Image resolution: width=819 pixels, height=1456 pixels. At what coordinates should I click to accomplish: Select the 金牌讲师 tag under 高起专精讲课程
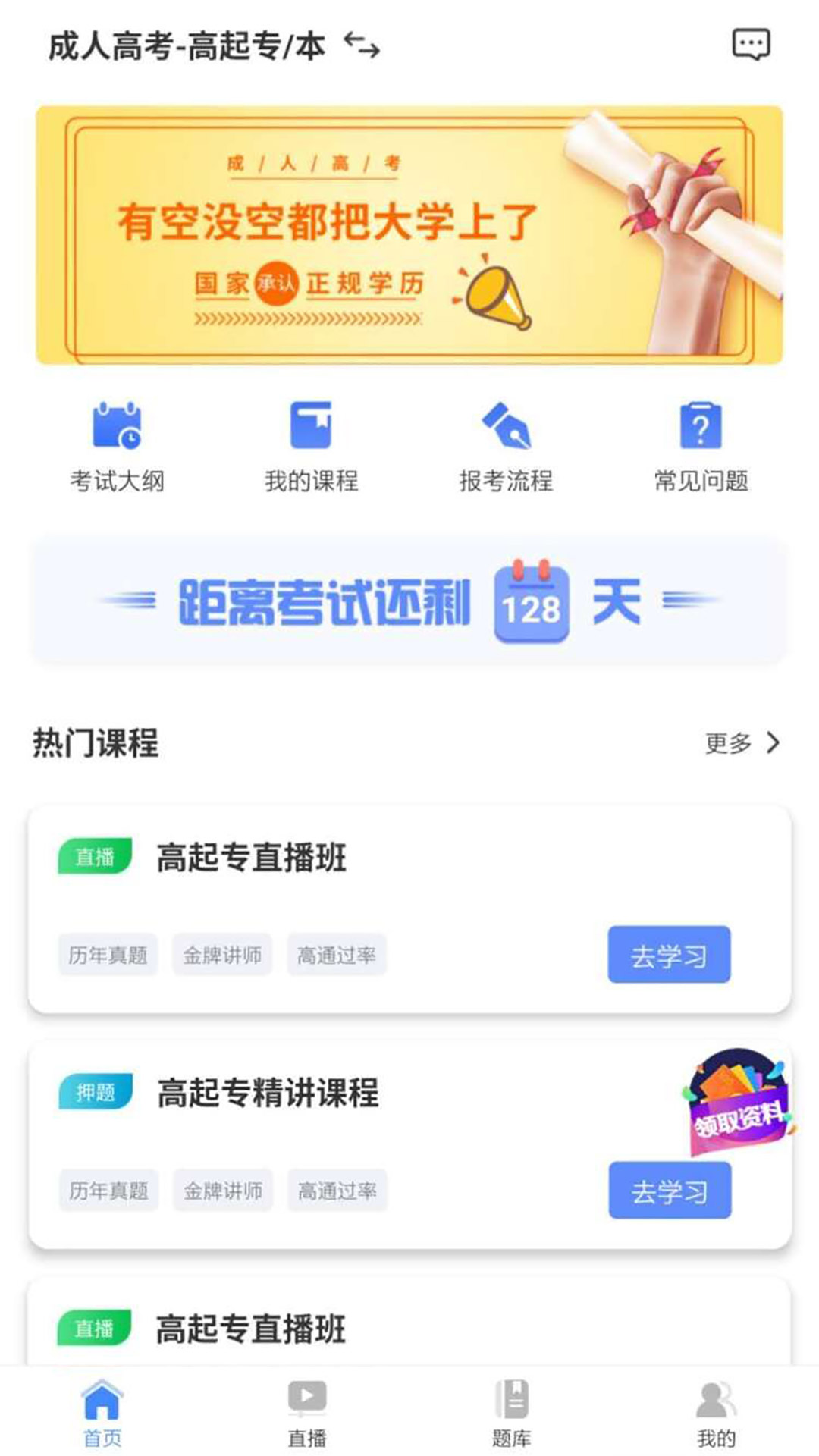pyautogui.click(x=222, y=1191)
